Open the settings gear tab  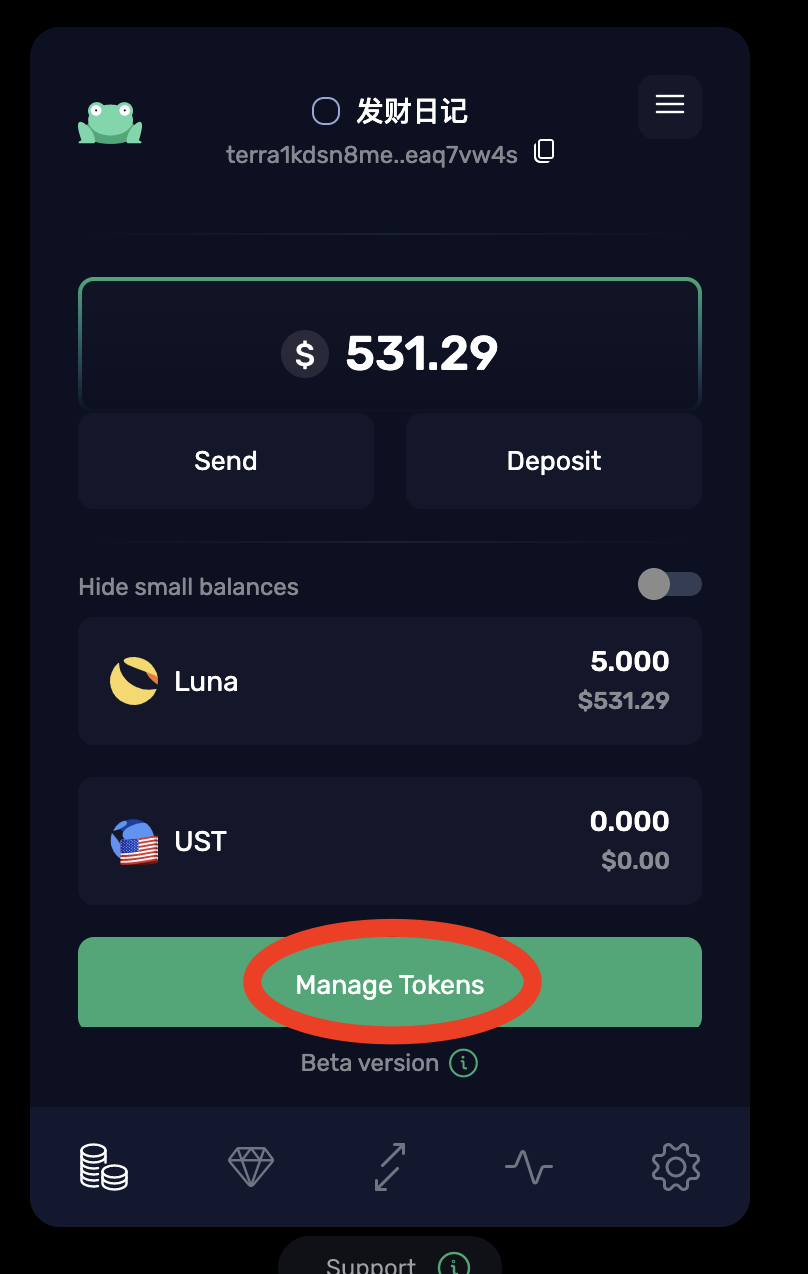[675, 1166]
